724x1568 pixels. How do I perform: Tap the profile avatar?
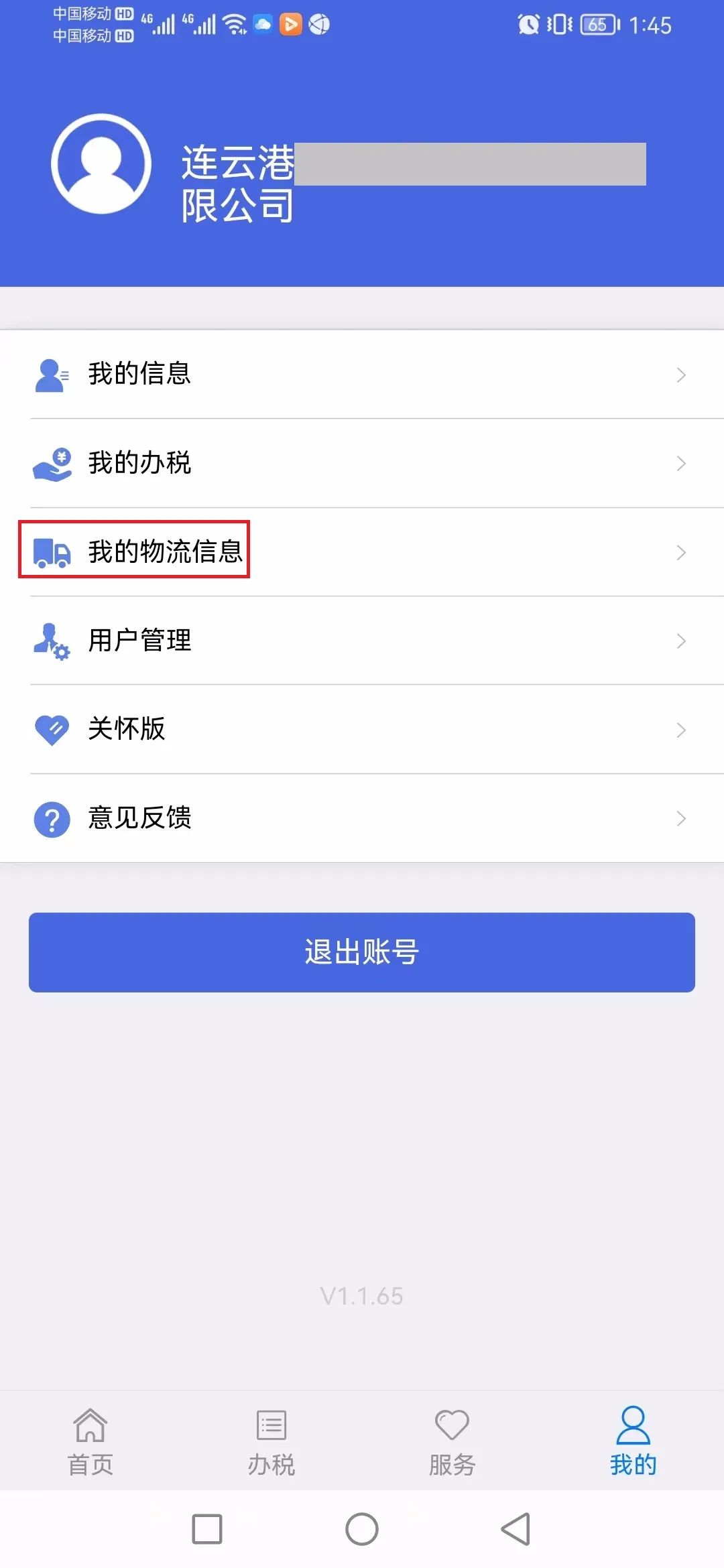click(x=101, y=164)
